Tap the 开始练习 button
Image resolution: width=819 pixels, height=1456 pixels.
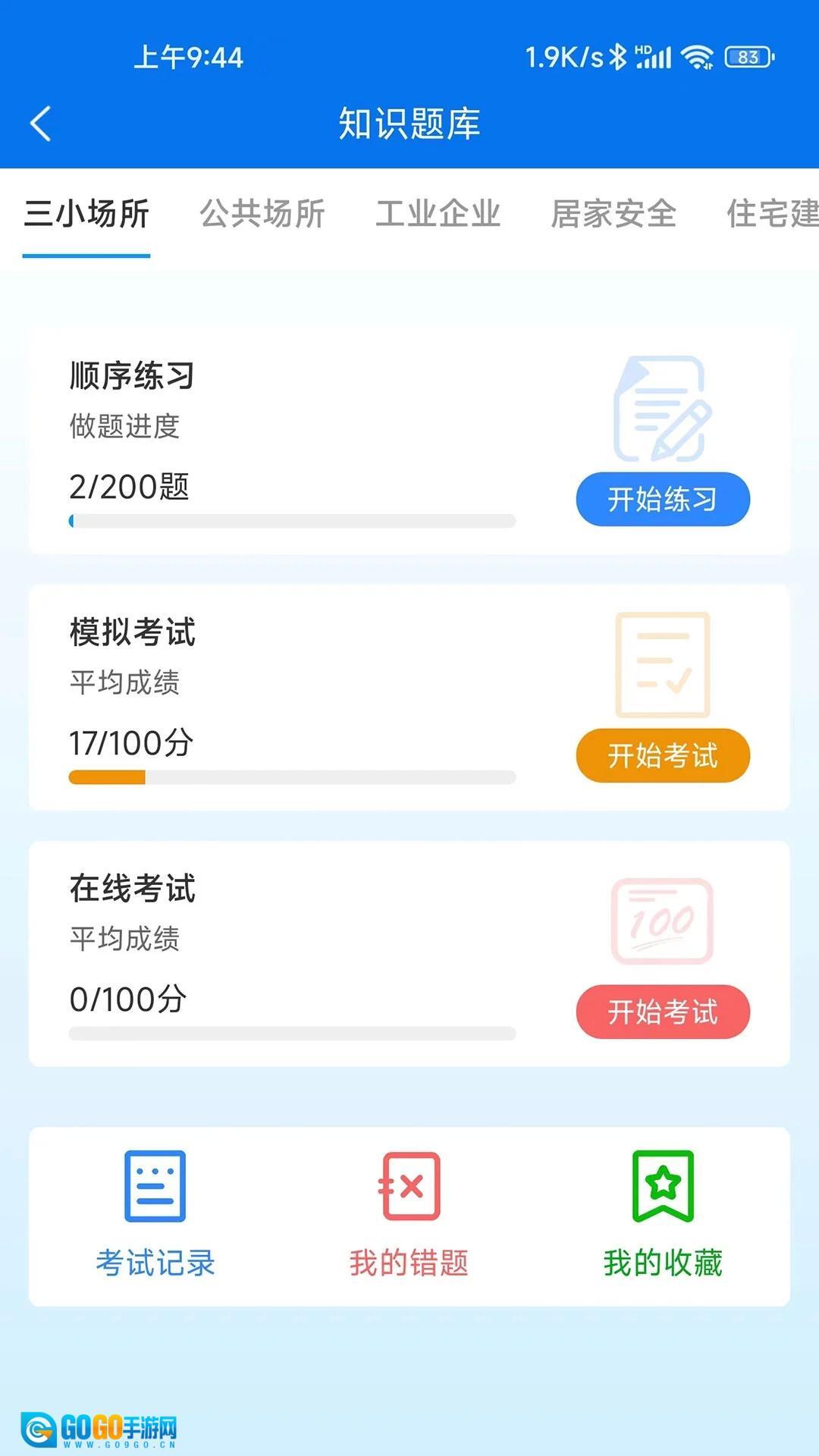(663, 499)
